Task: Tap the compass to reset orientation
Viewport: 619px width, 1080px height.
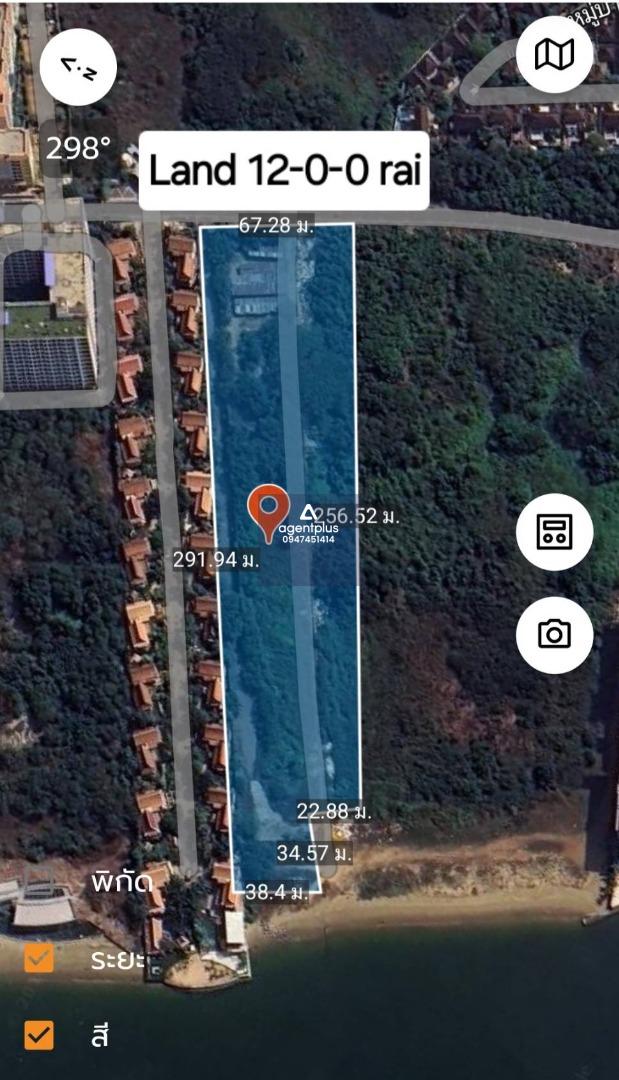Action: (x=78, y=67)
